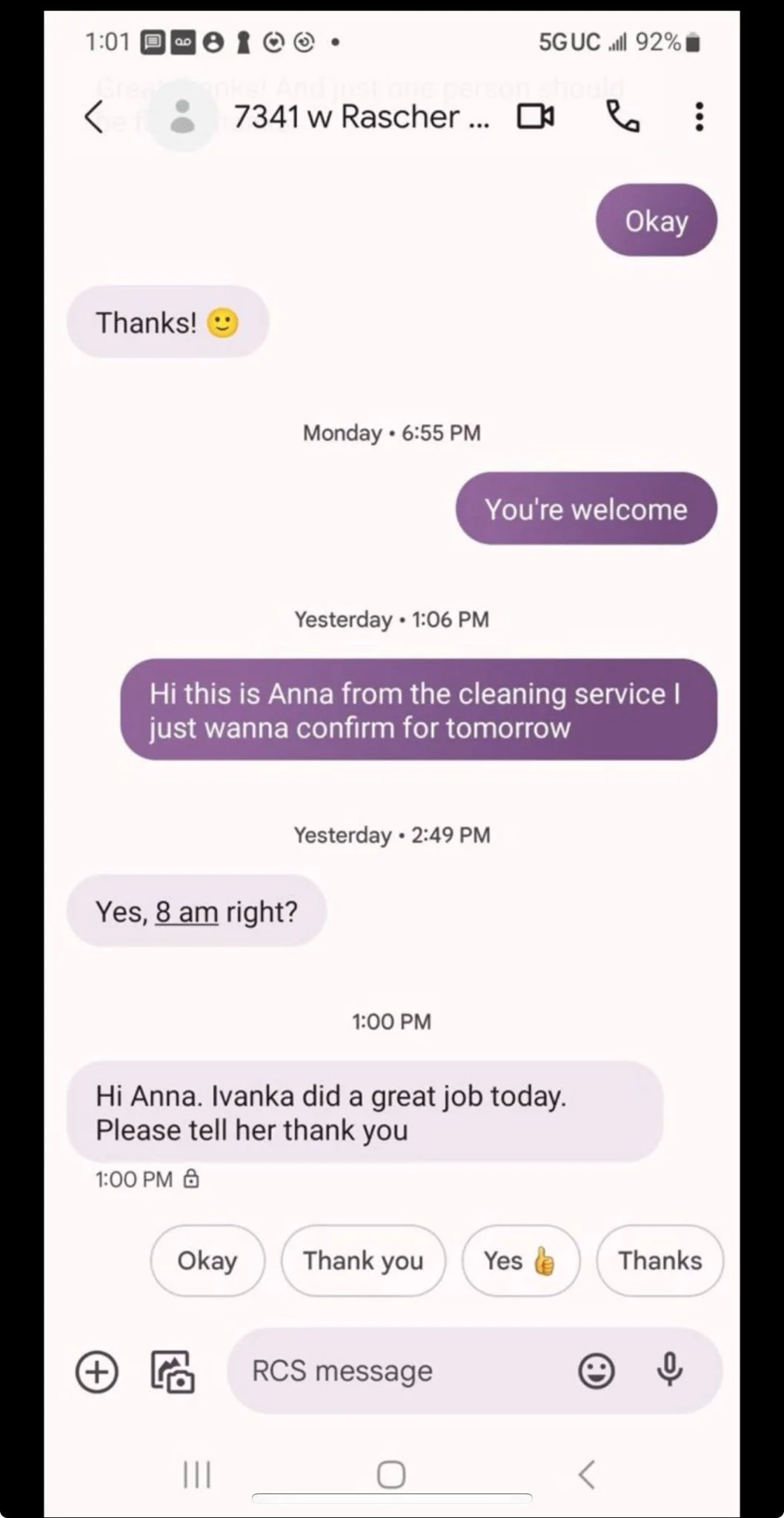Viewport: 784px width, 1518px height.
Task: Open the plus attachment menu
Action: pos(97,1371)
